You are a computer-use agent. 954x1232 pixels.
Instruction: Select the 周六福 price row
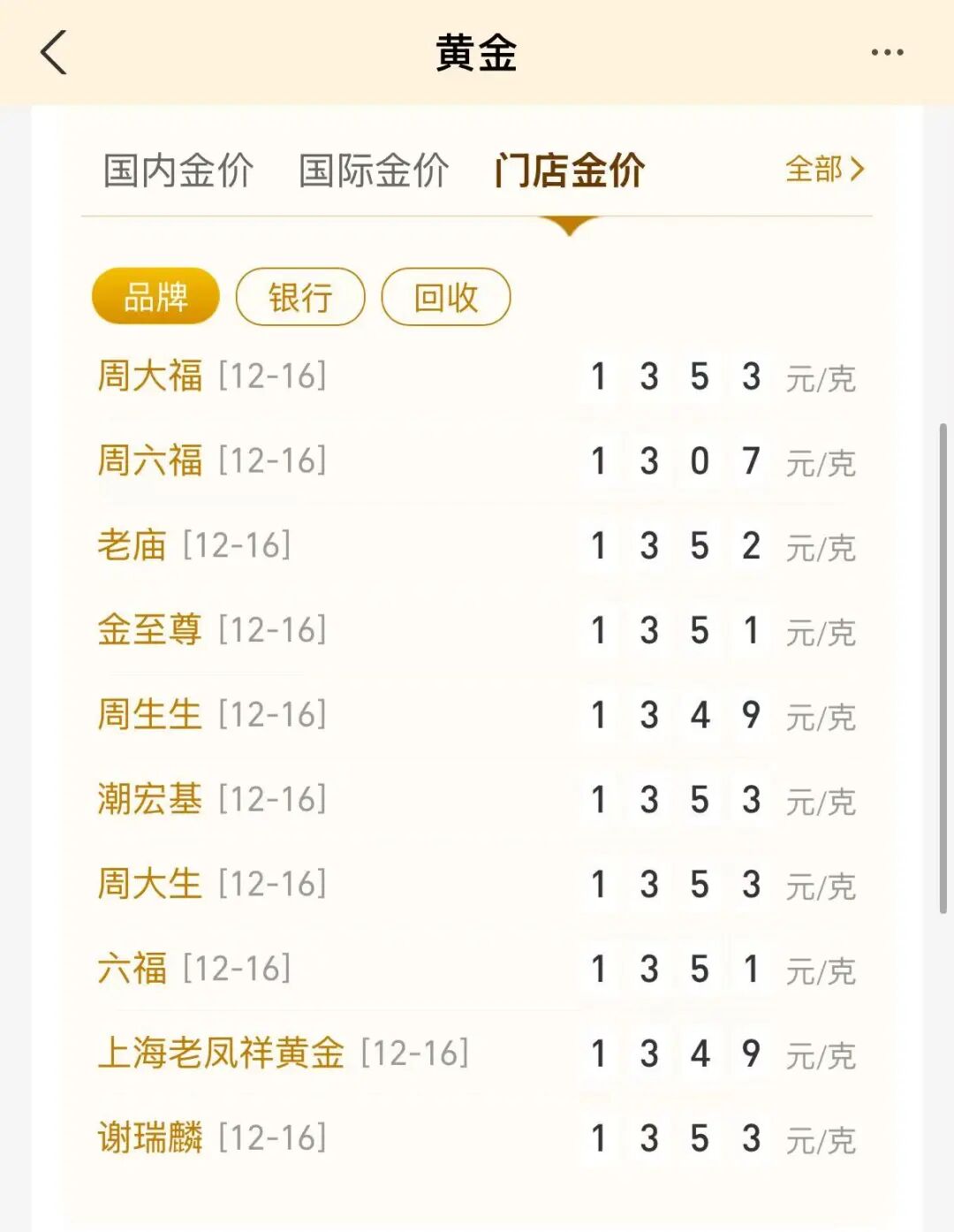tap(149, 460)
